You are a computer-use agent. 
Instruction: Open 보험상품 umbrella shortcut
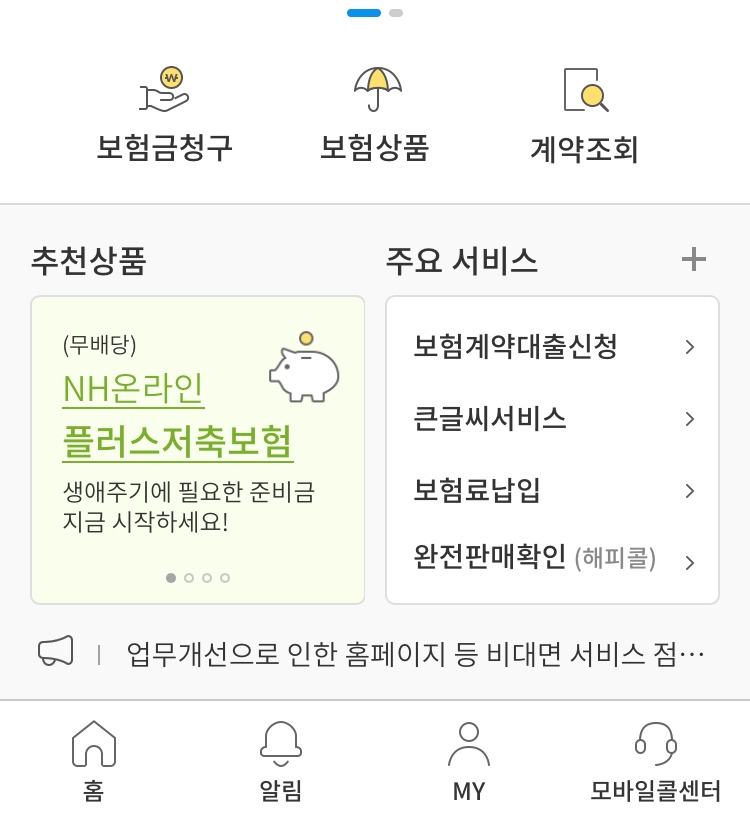pos(376,115)
